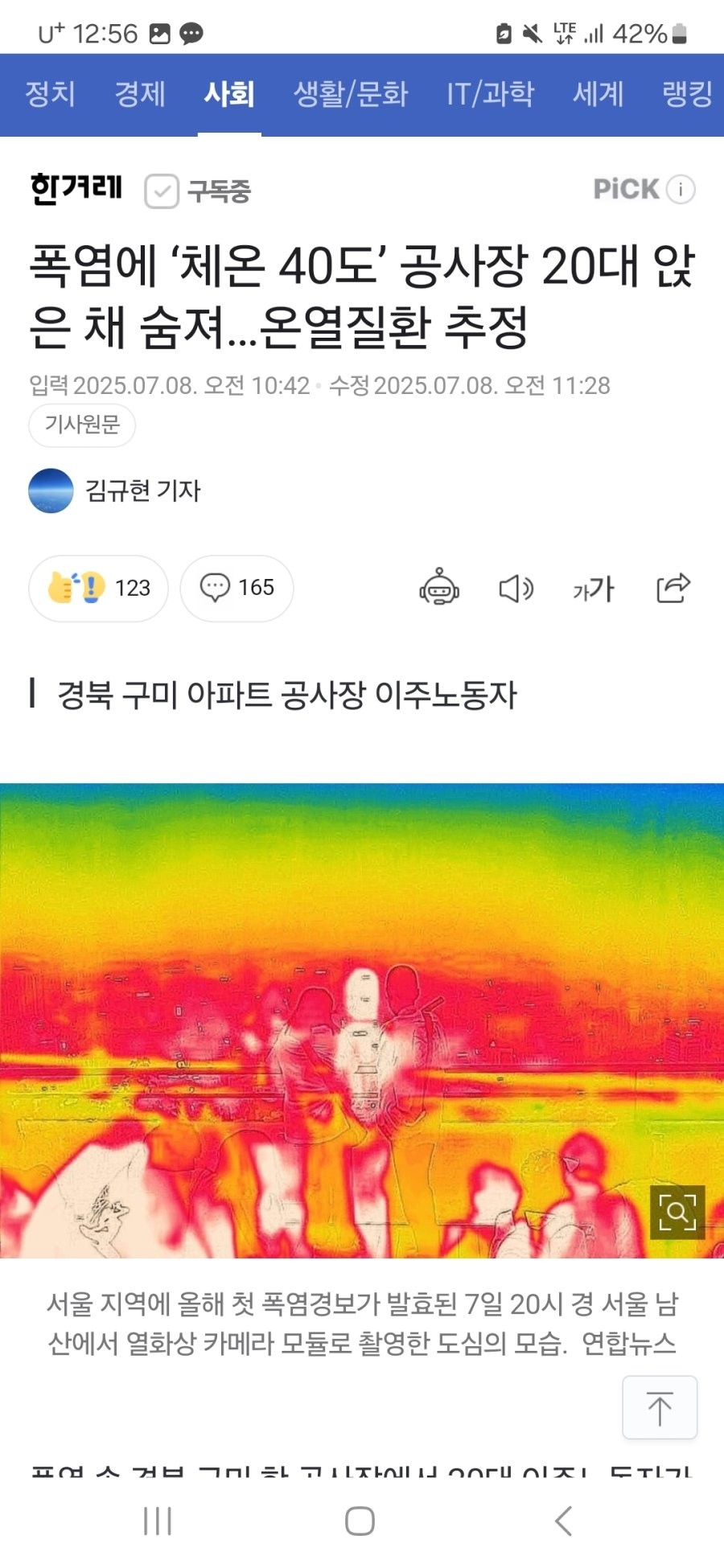Open the 랭킹 tab
724x1568 pixels.
687,94
